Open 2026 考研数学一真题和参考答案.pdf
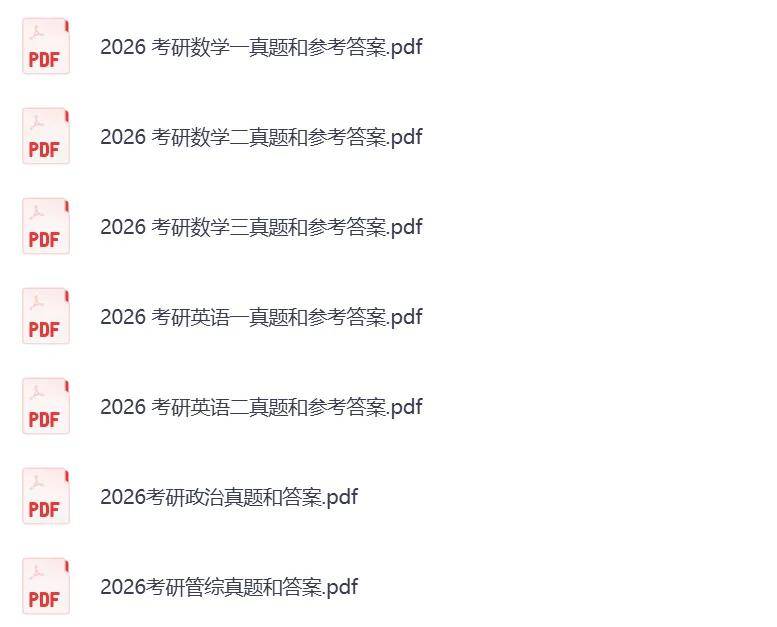The width and height of the screenshot is (777, 627). point(261,47)
